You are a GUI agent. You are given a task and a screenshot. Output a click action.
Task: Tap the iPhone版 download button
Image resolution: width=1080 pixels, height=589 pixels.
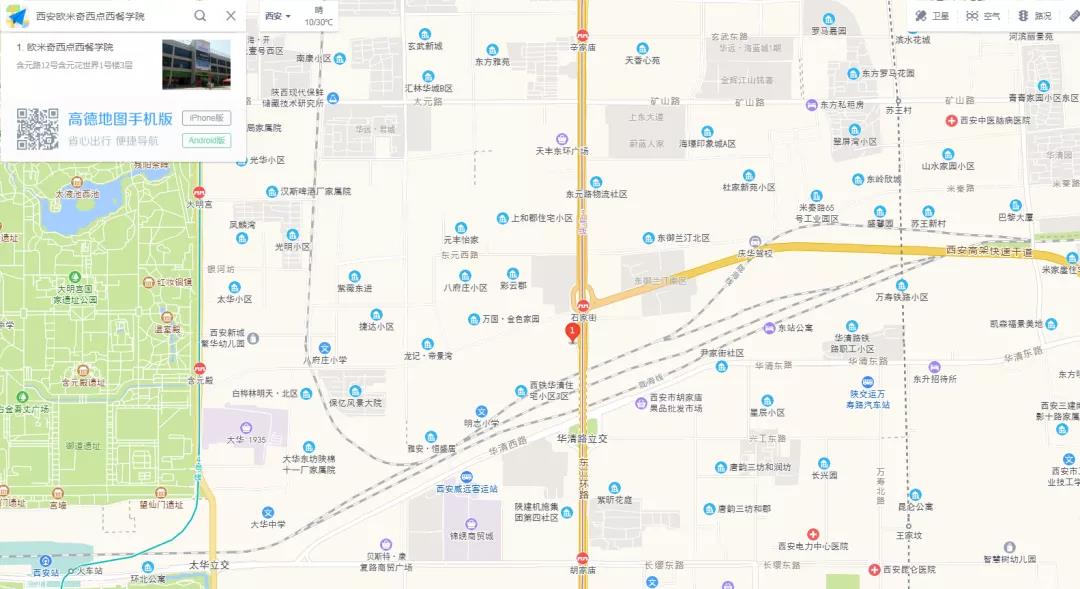pyautogui.click(x=206, y=118)
